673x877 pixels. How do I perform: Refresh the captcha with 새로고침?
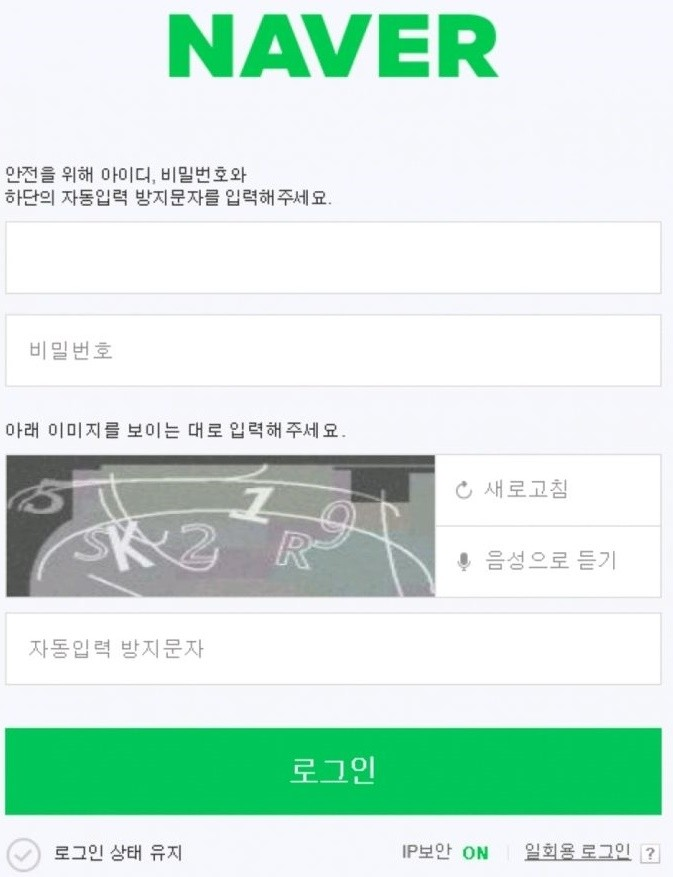tap(547, 490)
